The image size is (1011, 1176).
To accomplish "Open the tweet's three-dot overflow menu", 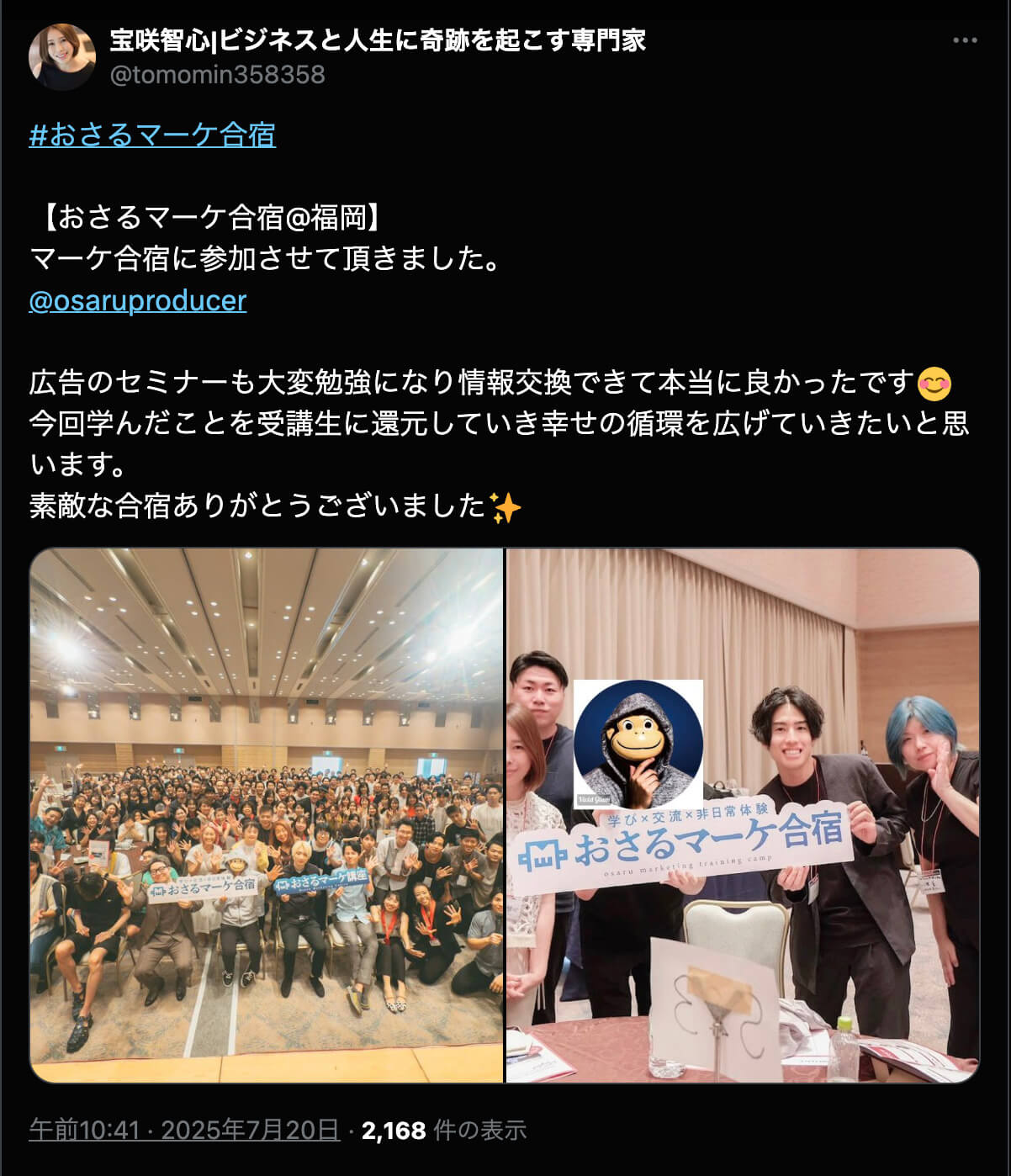I will (964, 40).
